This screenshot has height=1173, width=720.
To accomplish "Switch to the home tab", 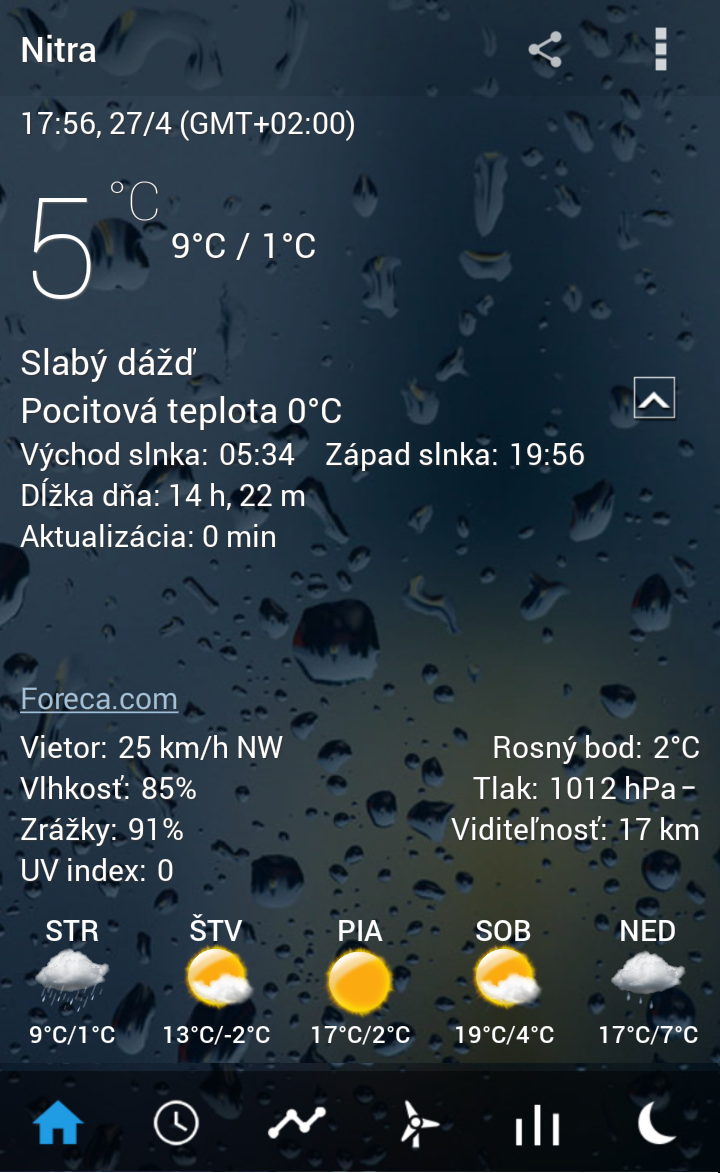I will click(x=58, y=1123).
